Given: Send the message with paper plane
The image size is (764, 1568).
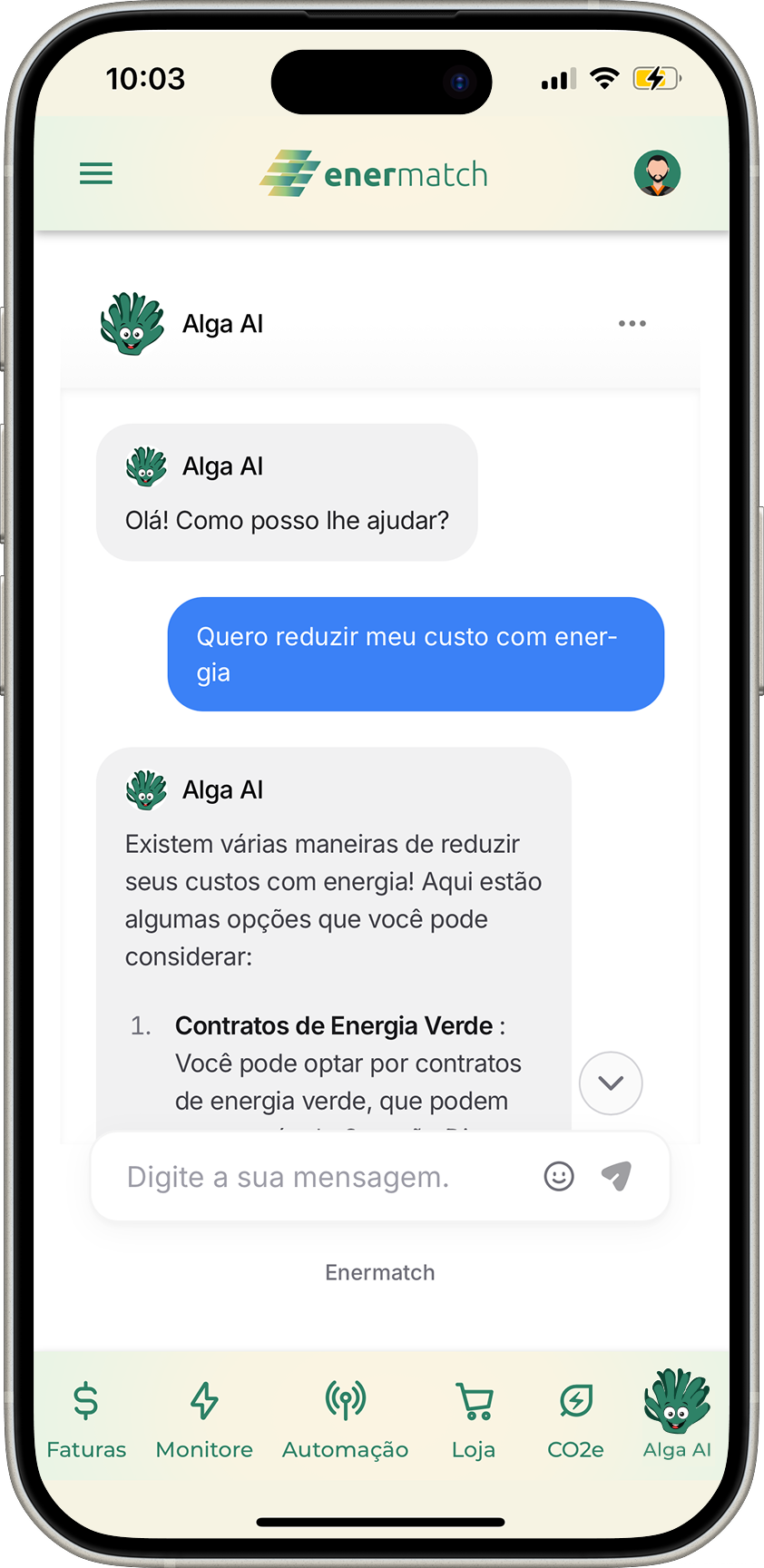Looking at the screenshot, I should (x=617, y=1176).
